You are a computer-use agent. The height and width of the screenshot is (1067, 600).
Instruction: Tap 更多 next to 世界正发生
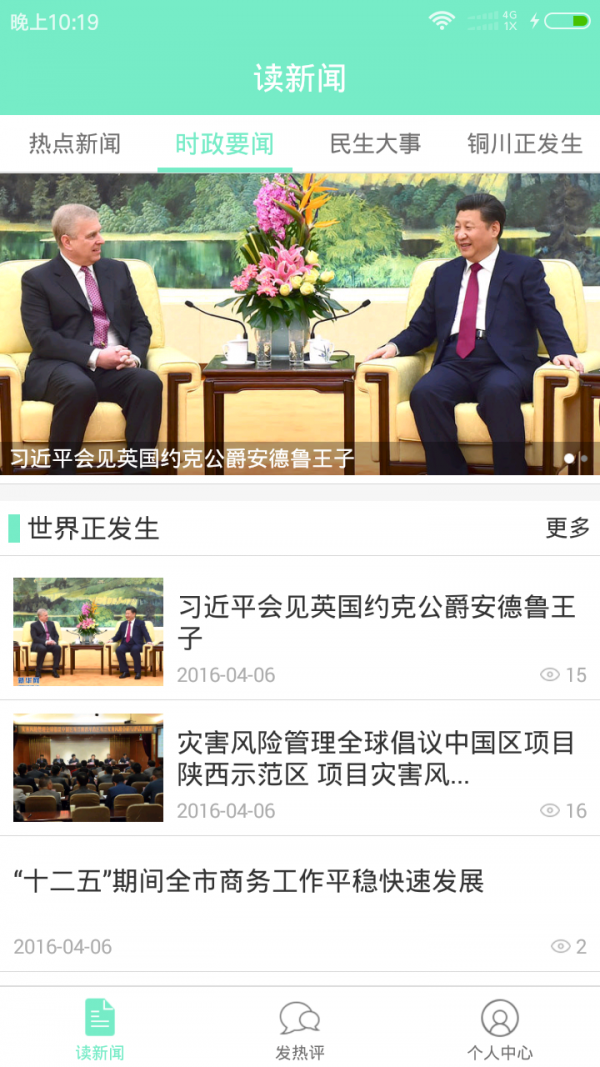pyautogui.click(x=567, y=528)
